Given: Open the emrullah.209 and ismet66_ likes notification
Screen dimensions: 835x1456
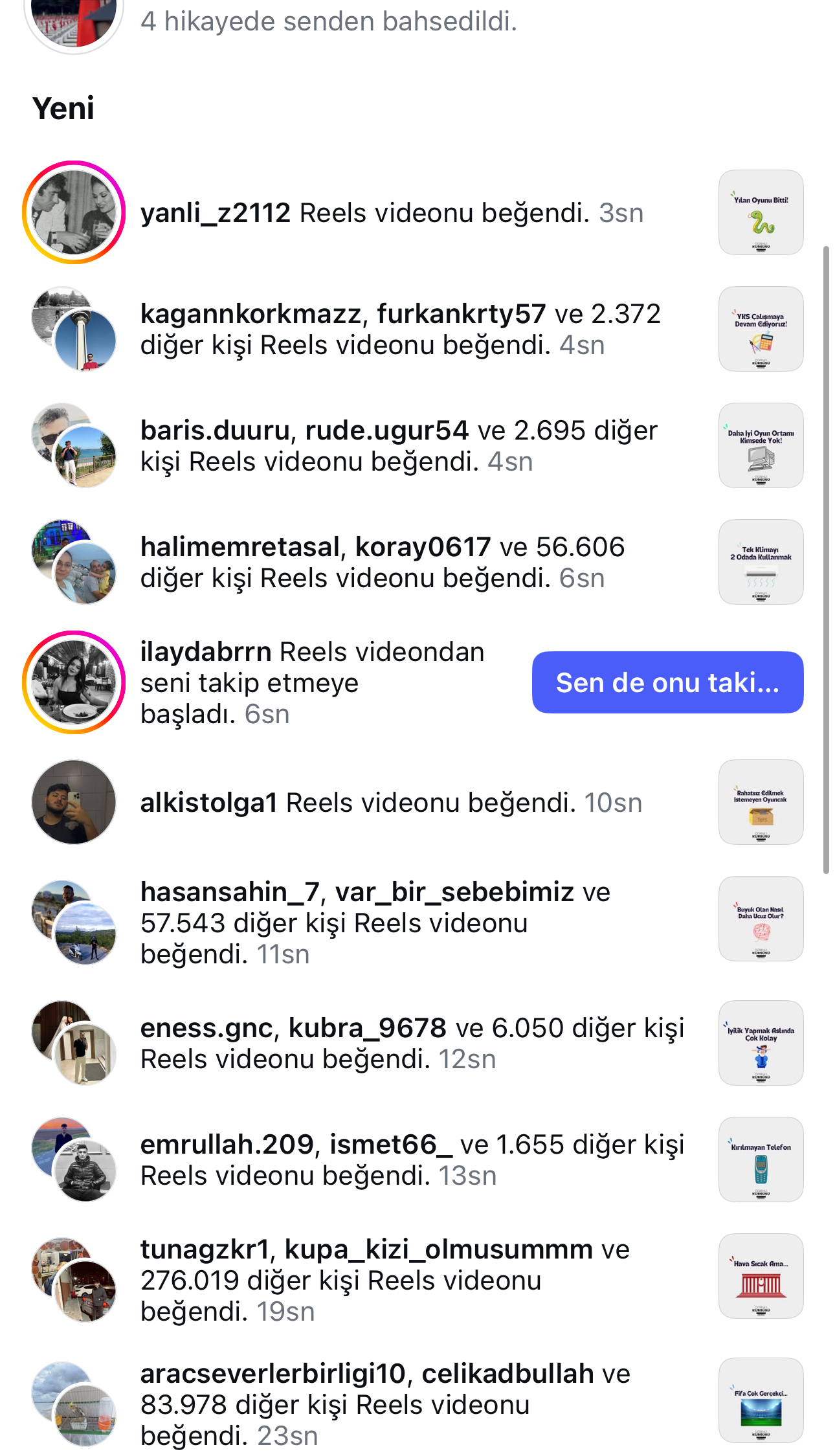Looking at the screenshot, I should point(412,1159).
